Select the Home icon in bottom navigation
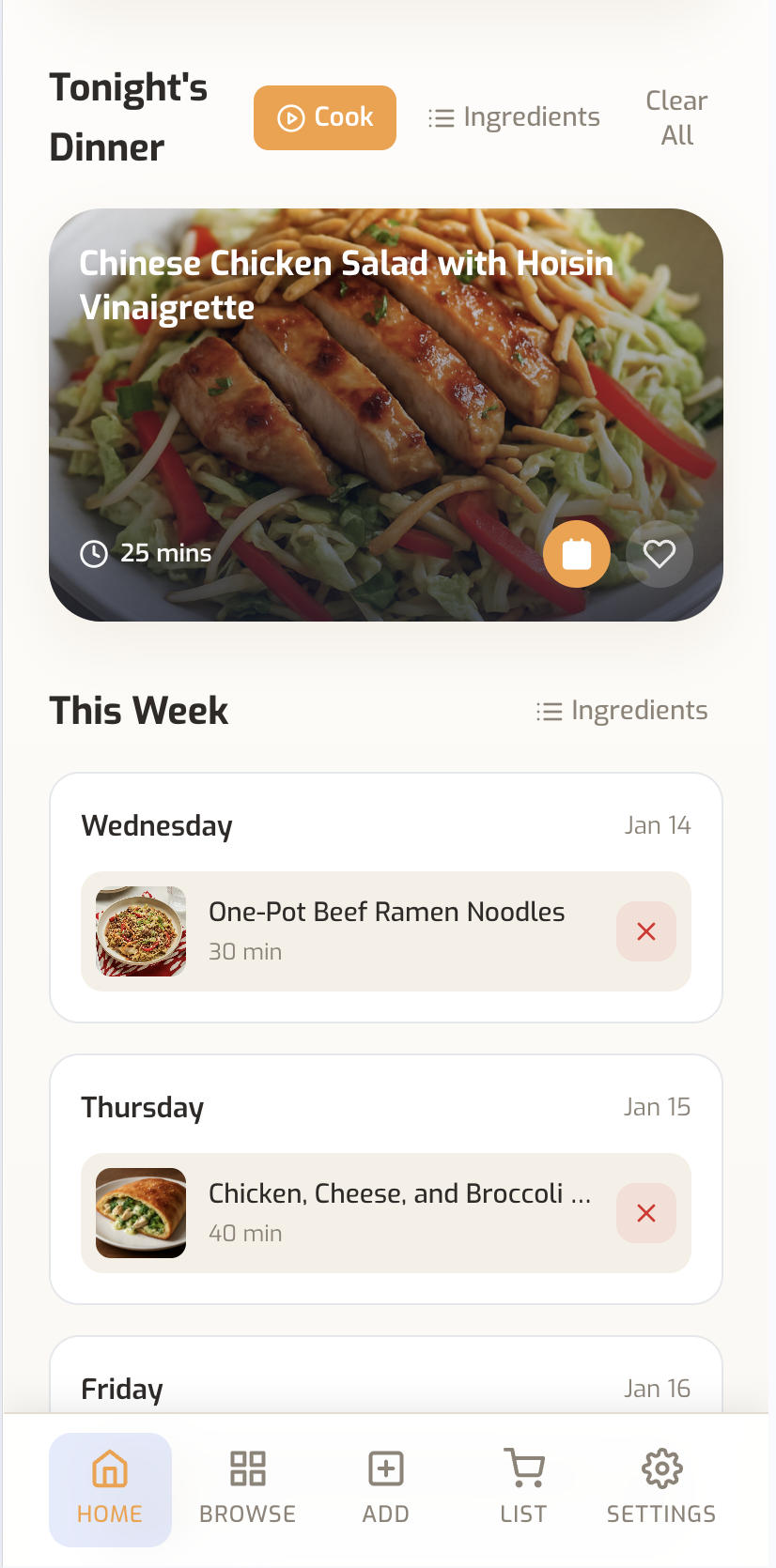 click(110, 1467)
